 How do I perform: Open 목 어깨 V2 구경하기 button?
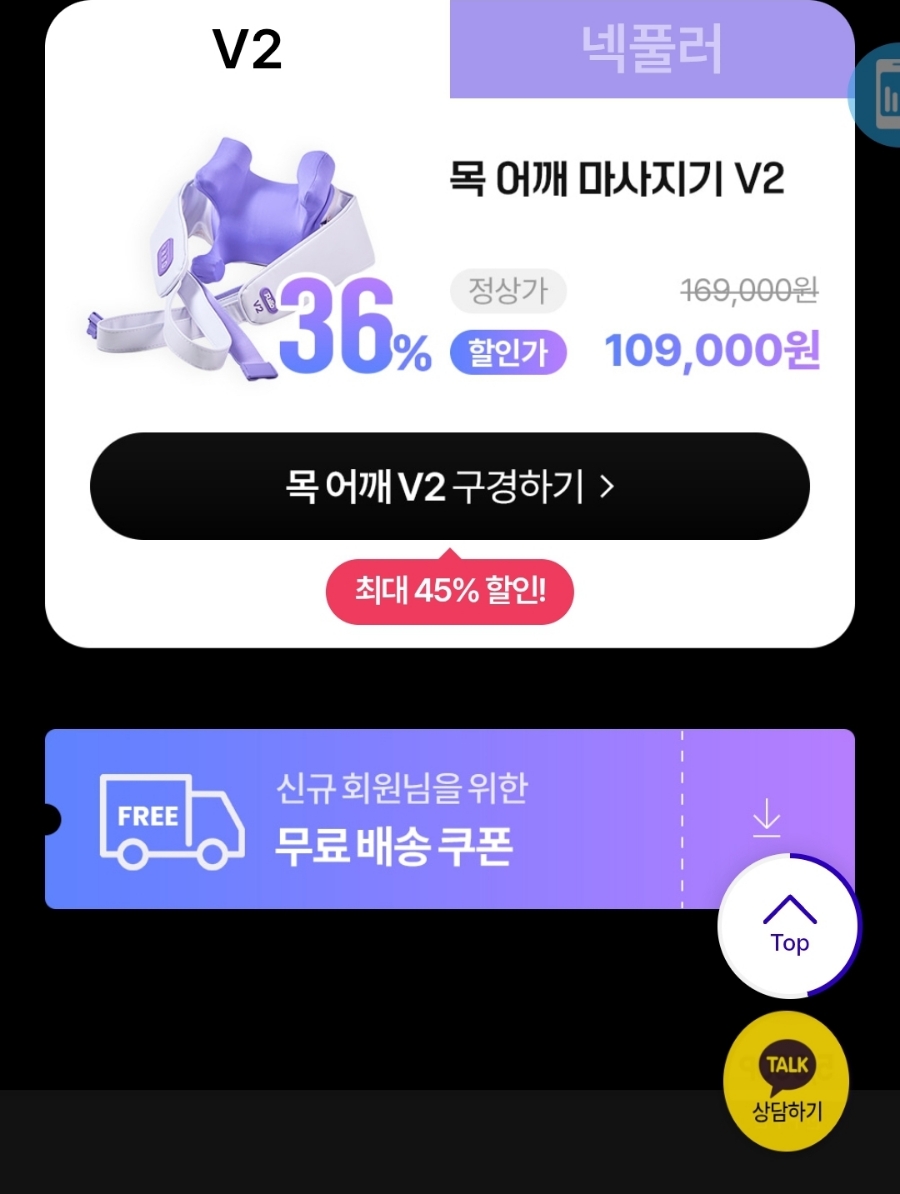tap(449, 487)
